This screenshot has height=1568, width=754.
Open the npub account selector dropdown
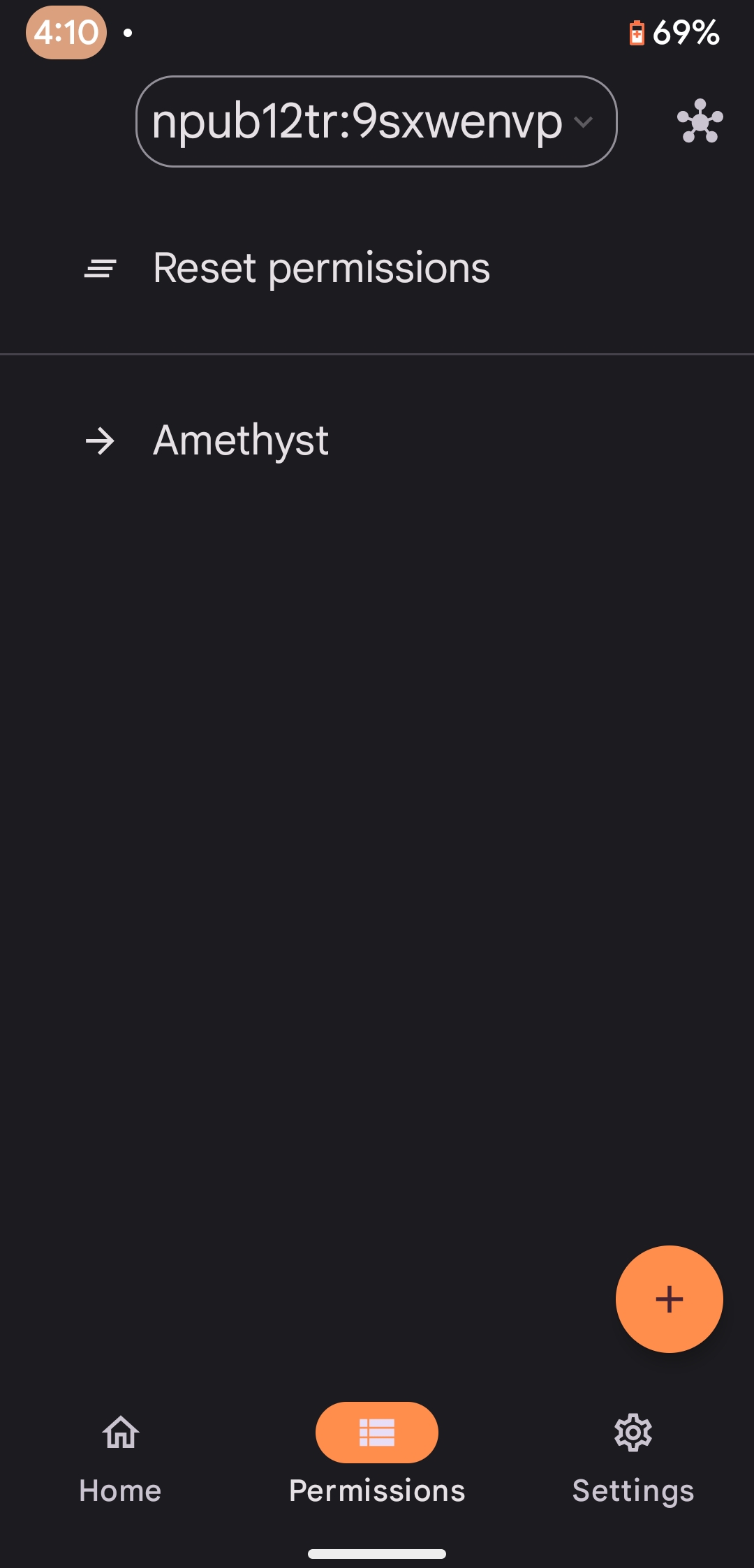[376, 121]
